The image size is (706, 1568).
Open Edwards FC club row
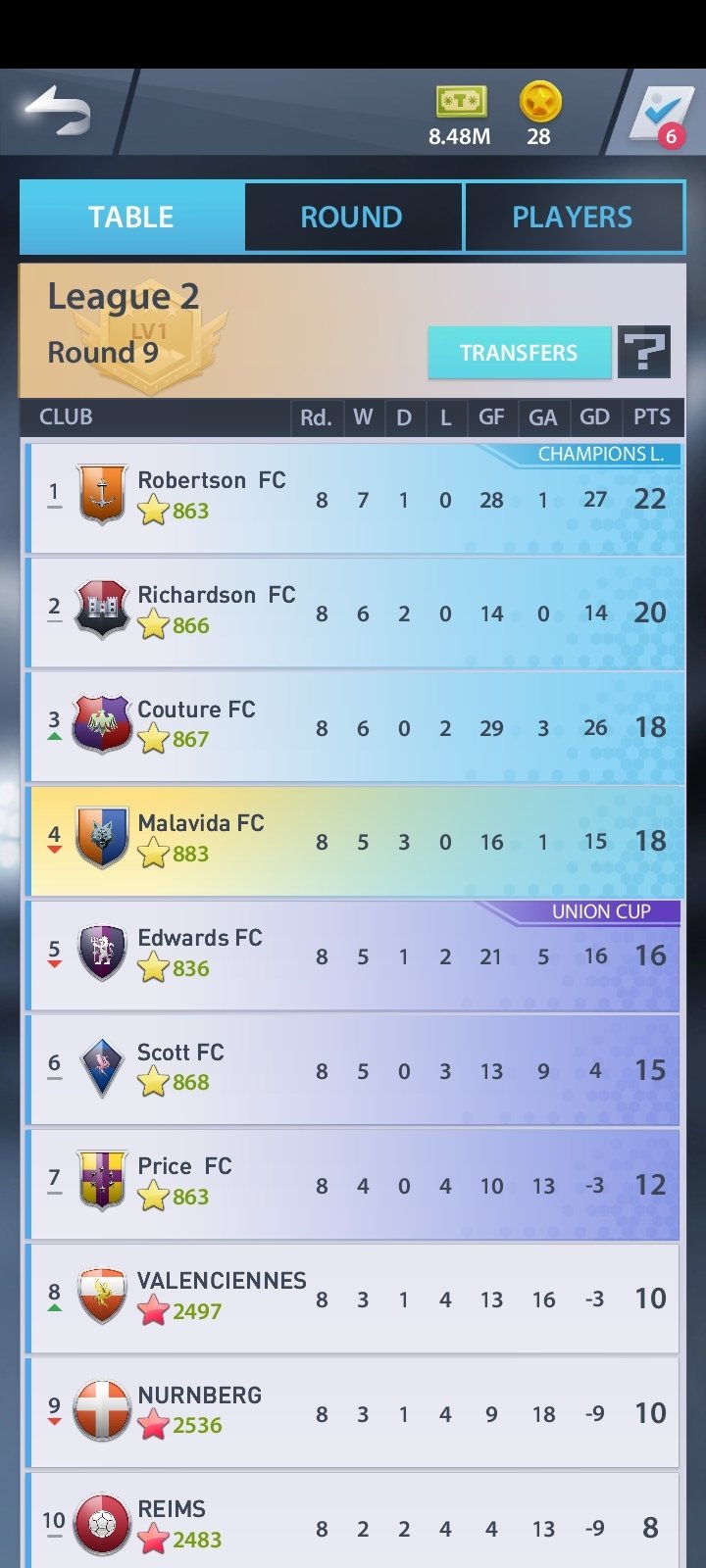[x=353, y=955]
